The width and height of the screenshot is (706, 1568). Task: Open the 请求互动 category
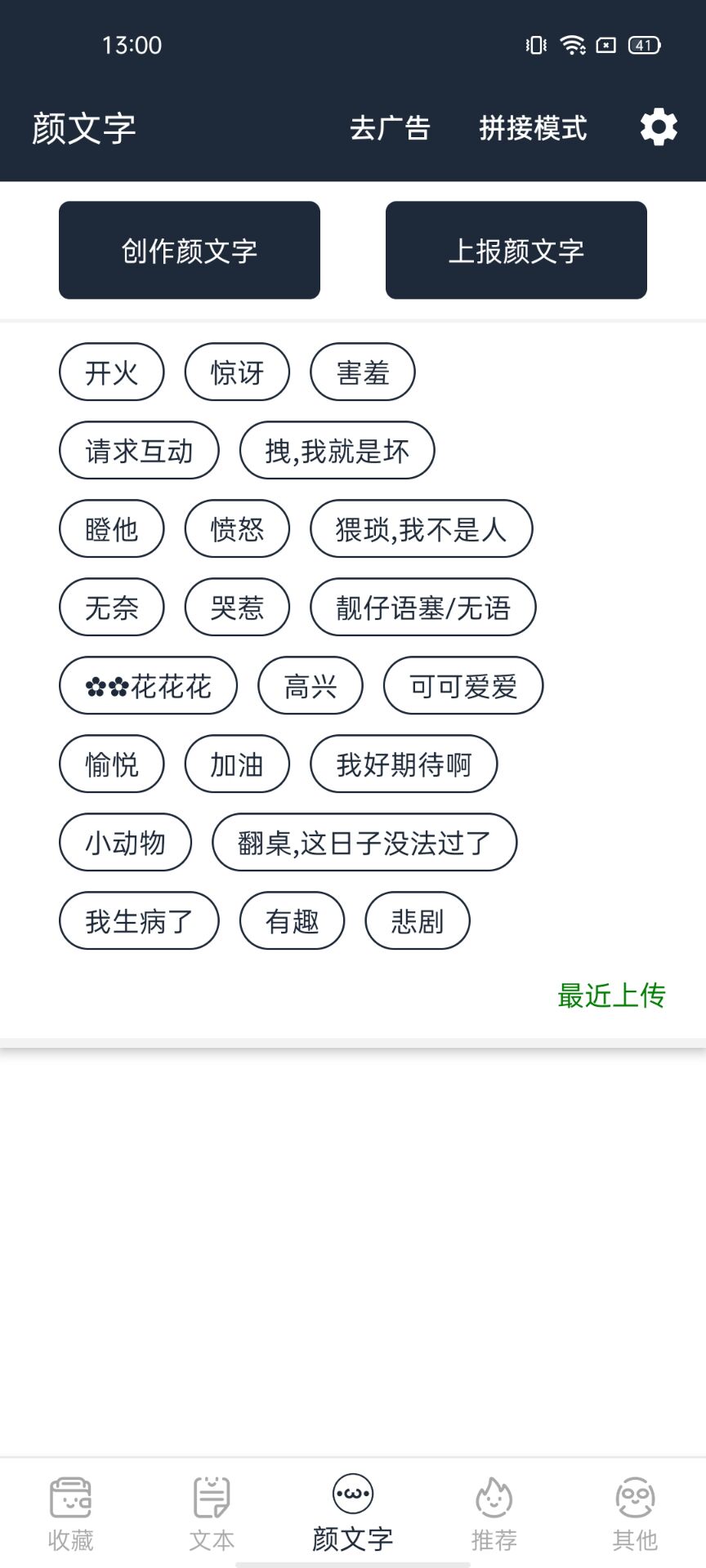[x=139, y=451]
